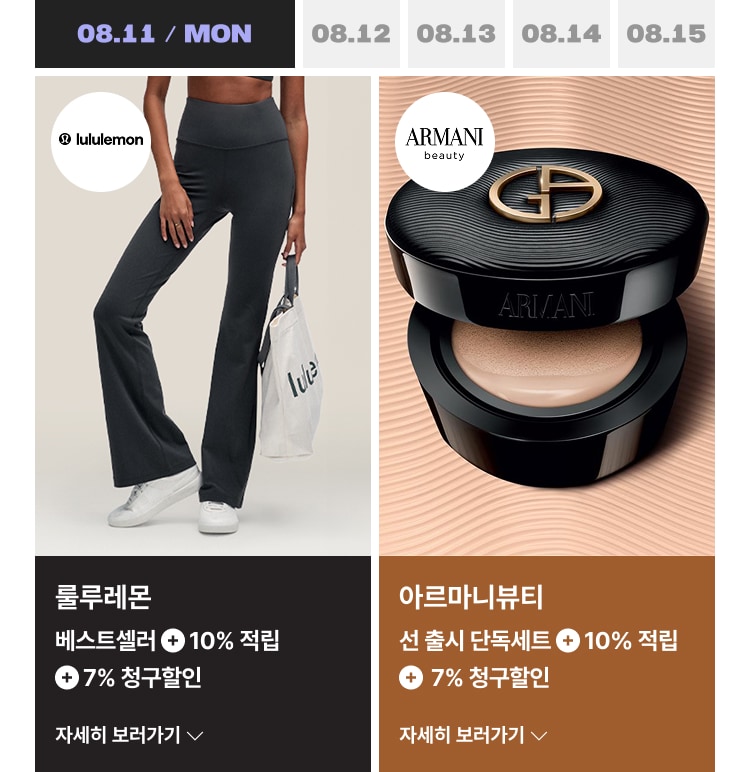
Task: Expand 자세히 보러가기 under 아르마니뷰티
Action: [473, 735]
